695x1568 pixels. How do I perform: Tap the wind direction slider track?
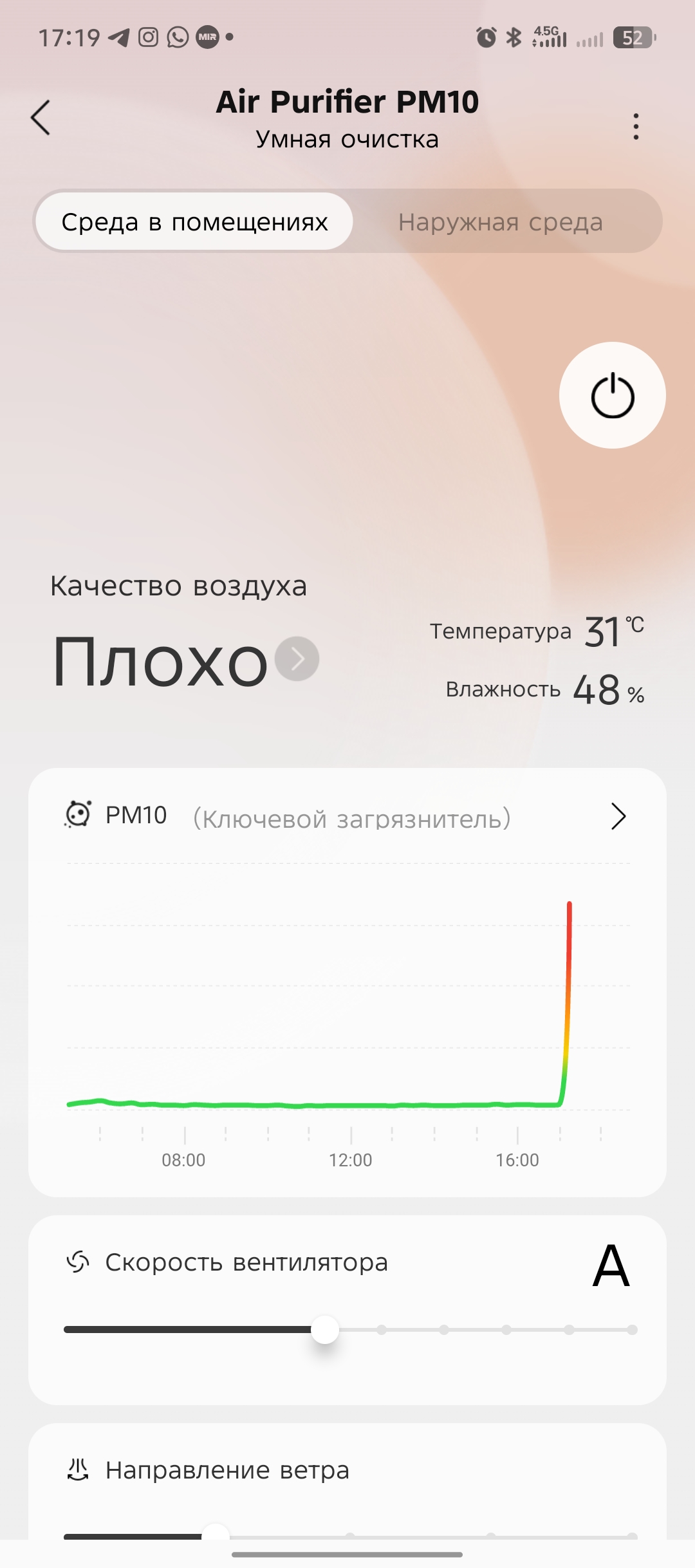pos(418,1536)
